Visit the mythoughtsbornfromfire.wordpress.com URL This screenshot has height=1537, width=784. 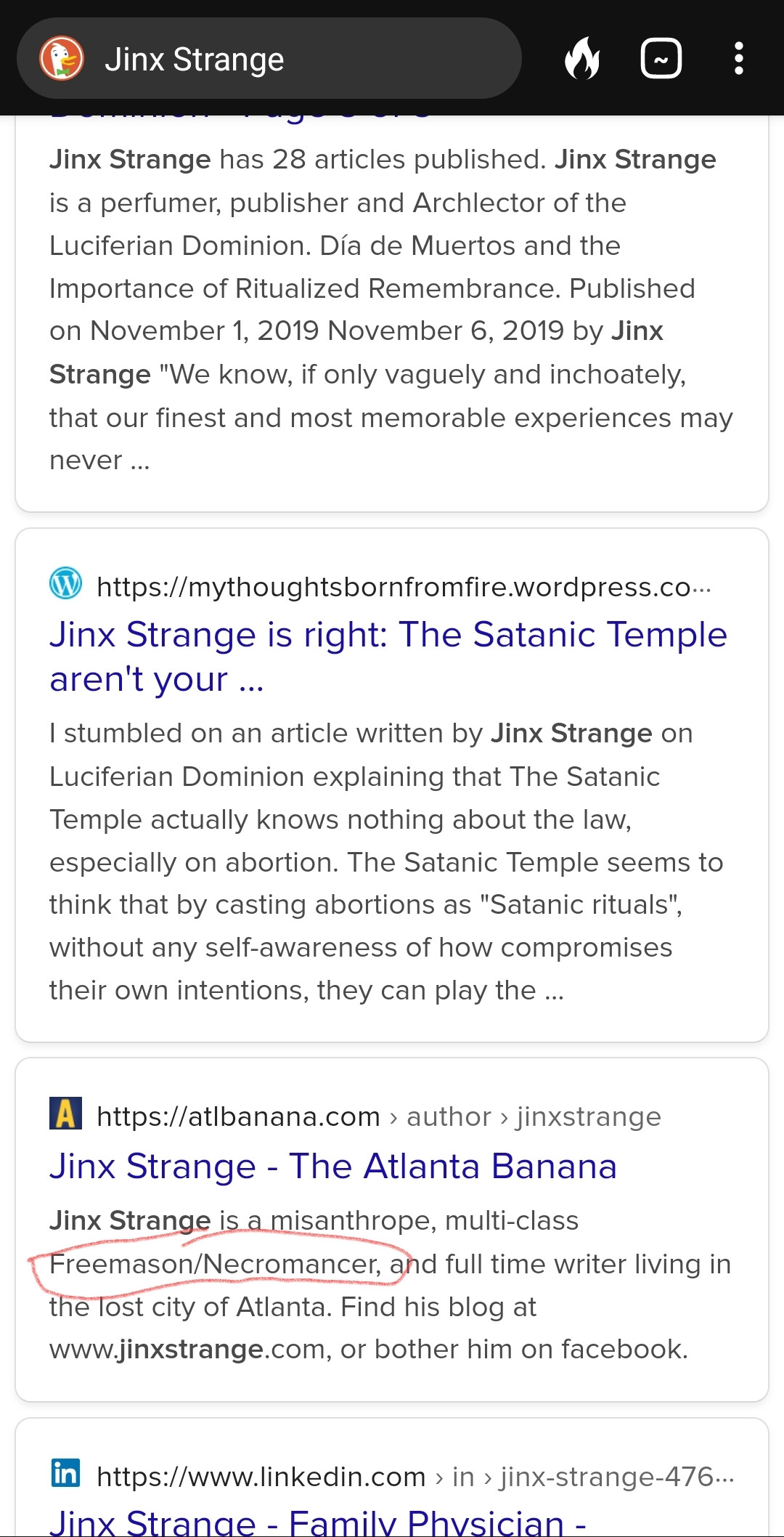tap(403, 587)
